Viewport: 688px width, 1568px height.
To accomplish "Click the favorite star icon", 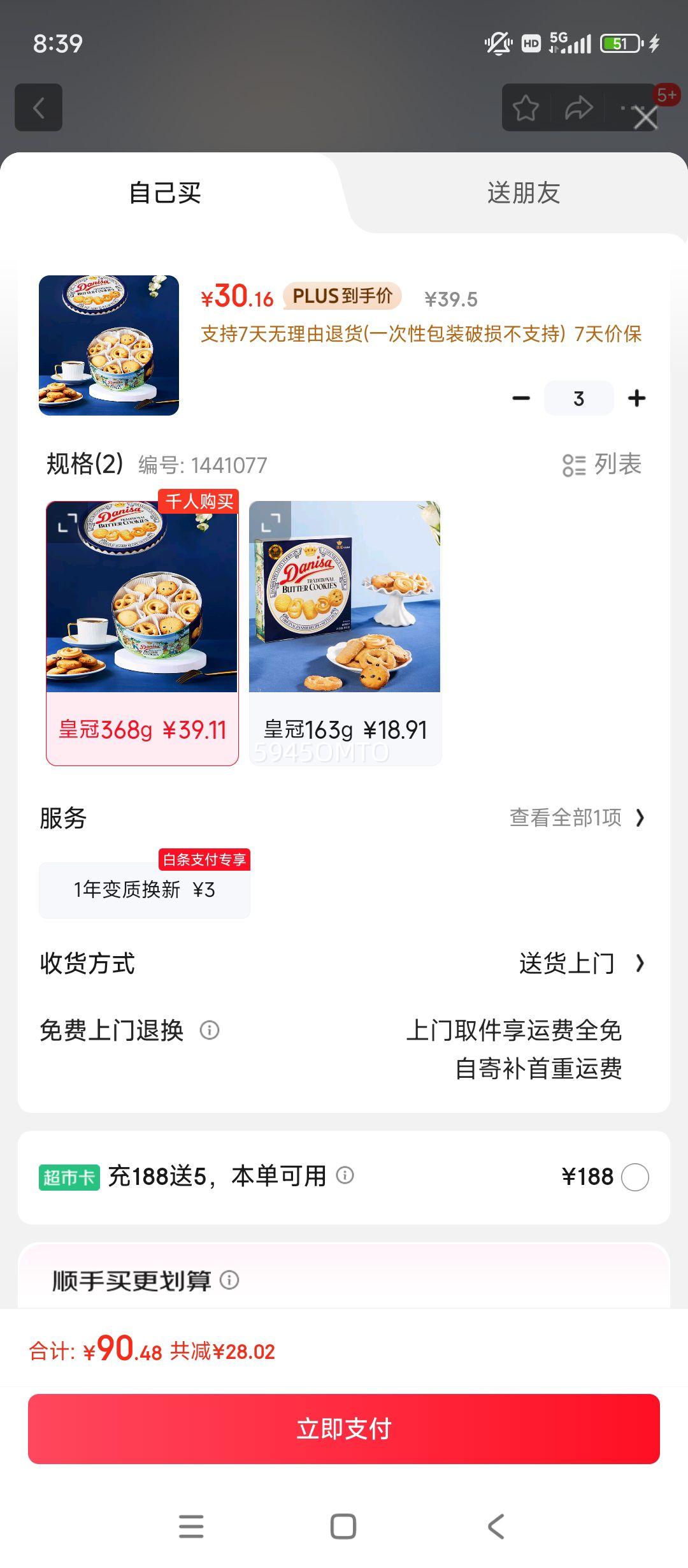I will (x=527, y=108).
